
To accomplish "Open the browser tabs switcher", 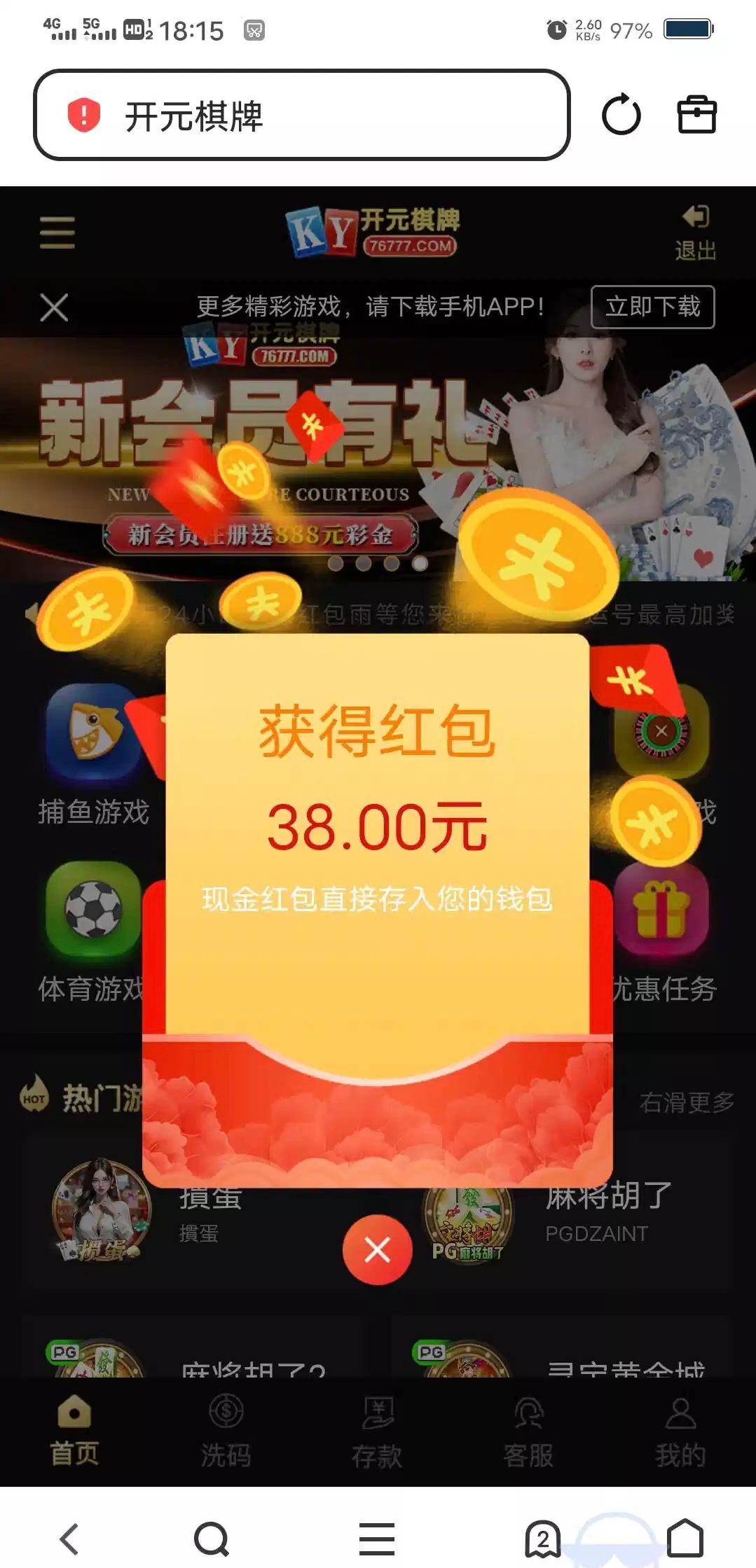I will [x=543, y=1539].
